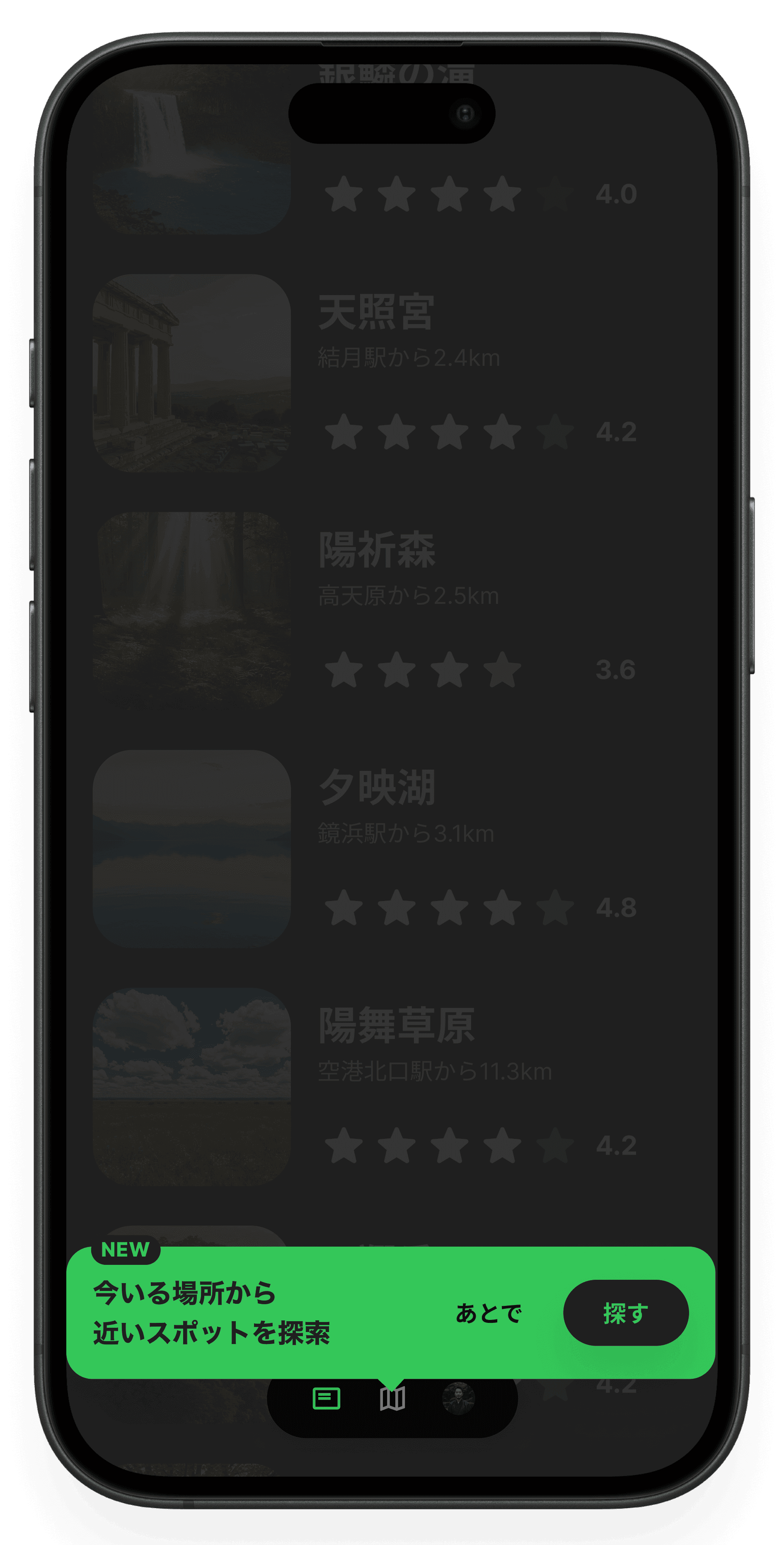
Task: Tap the 探す button
Action: [626, 1313]
